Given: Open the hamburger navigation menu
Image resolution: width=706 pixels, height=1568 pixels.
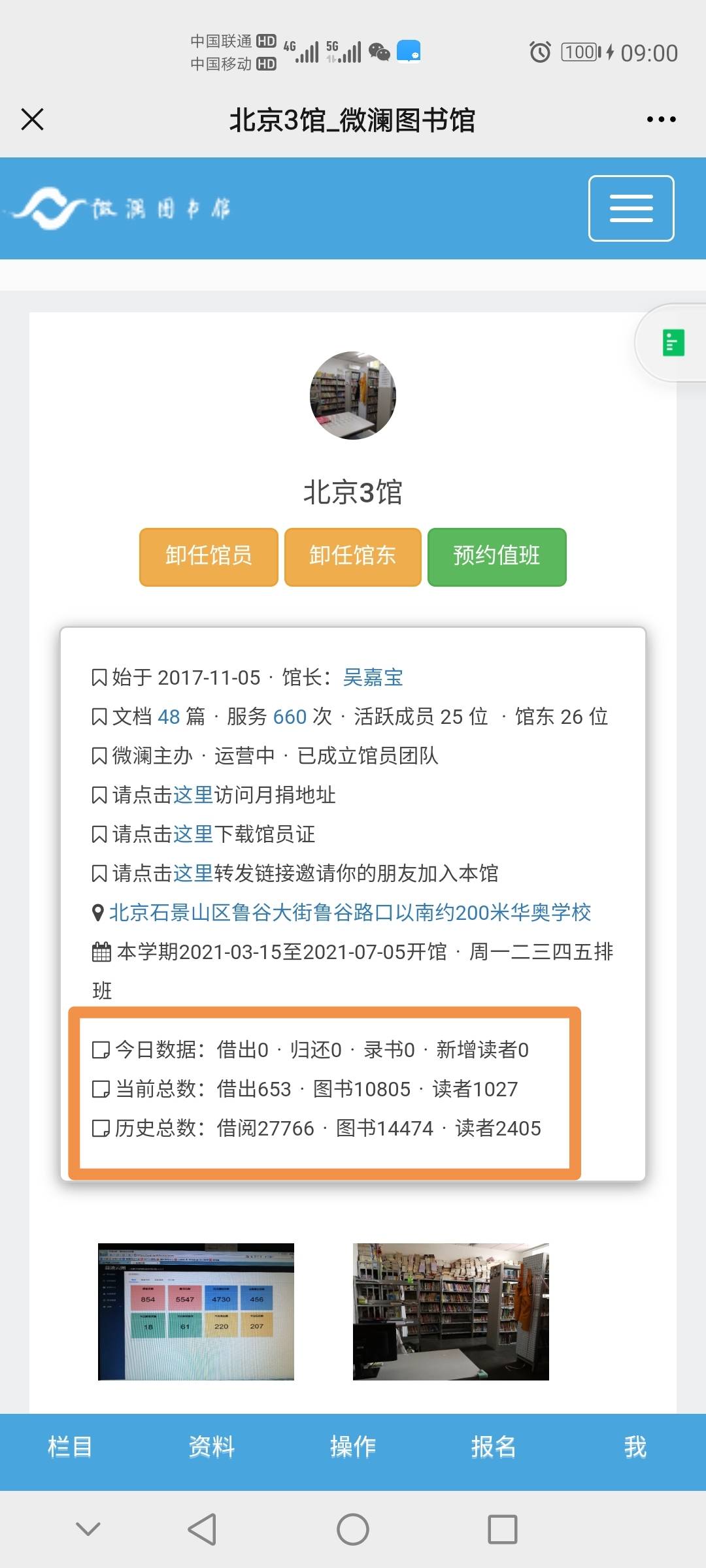Looking at the screenshot, I should [631, 208].
